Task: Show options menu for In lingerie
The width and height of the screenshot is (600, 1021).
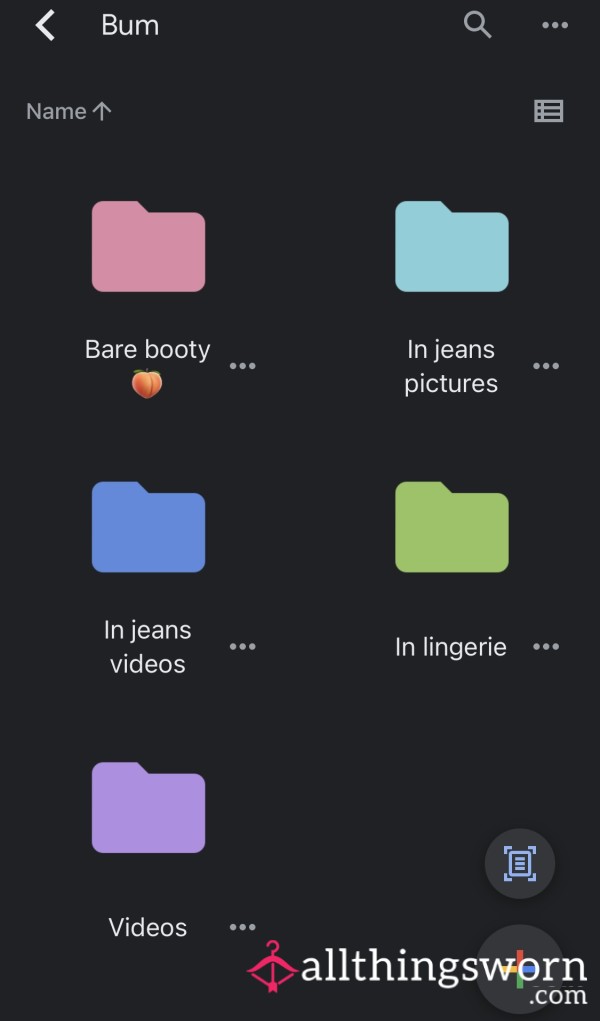Action: [546, 647]
